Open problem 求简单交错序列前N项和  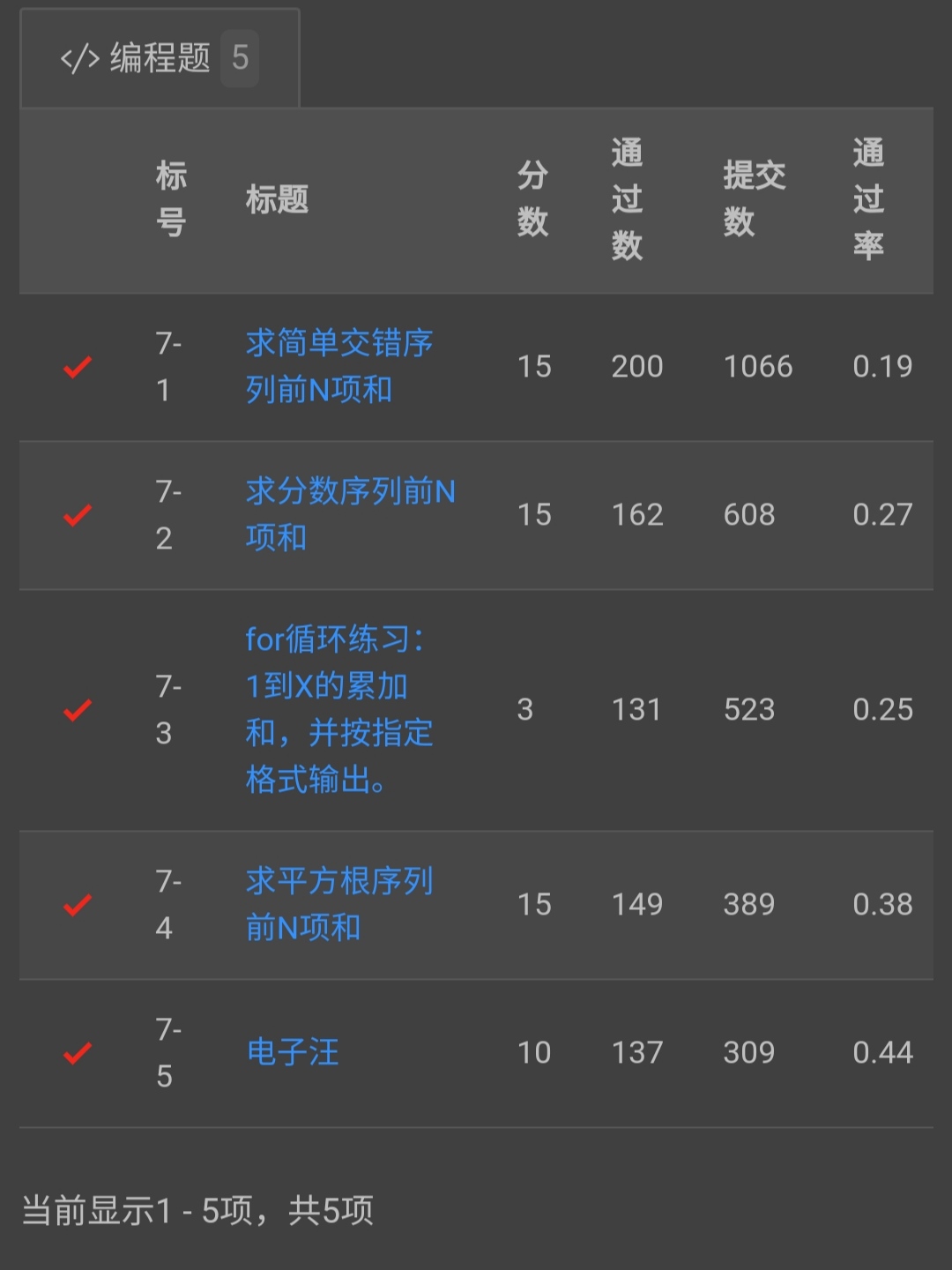click(x=338, y=366)
